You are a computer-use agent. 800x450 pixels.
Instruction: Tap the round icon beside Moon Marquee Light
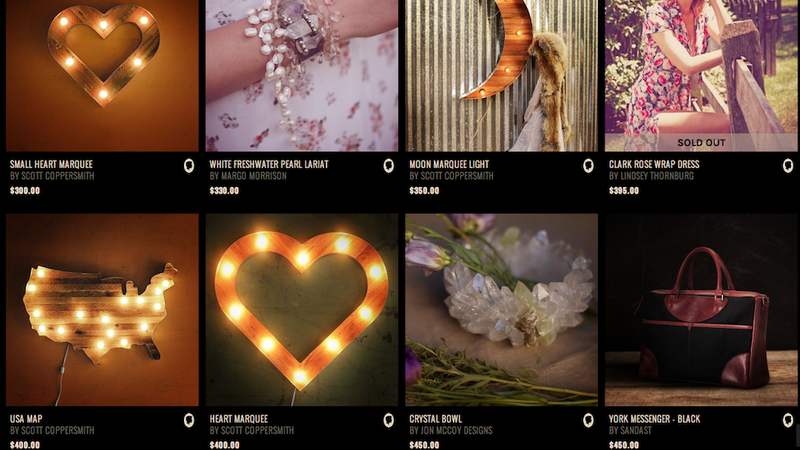point(589,166)
